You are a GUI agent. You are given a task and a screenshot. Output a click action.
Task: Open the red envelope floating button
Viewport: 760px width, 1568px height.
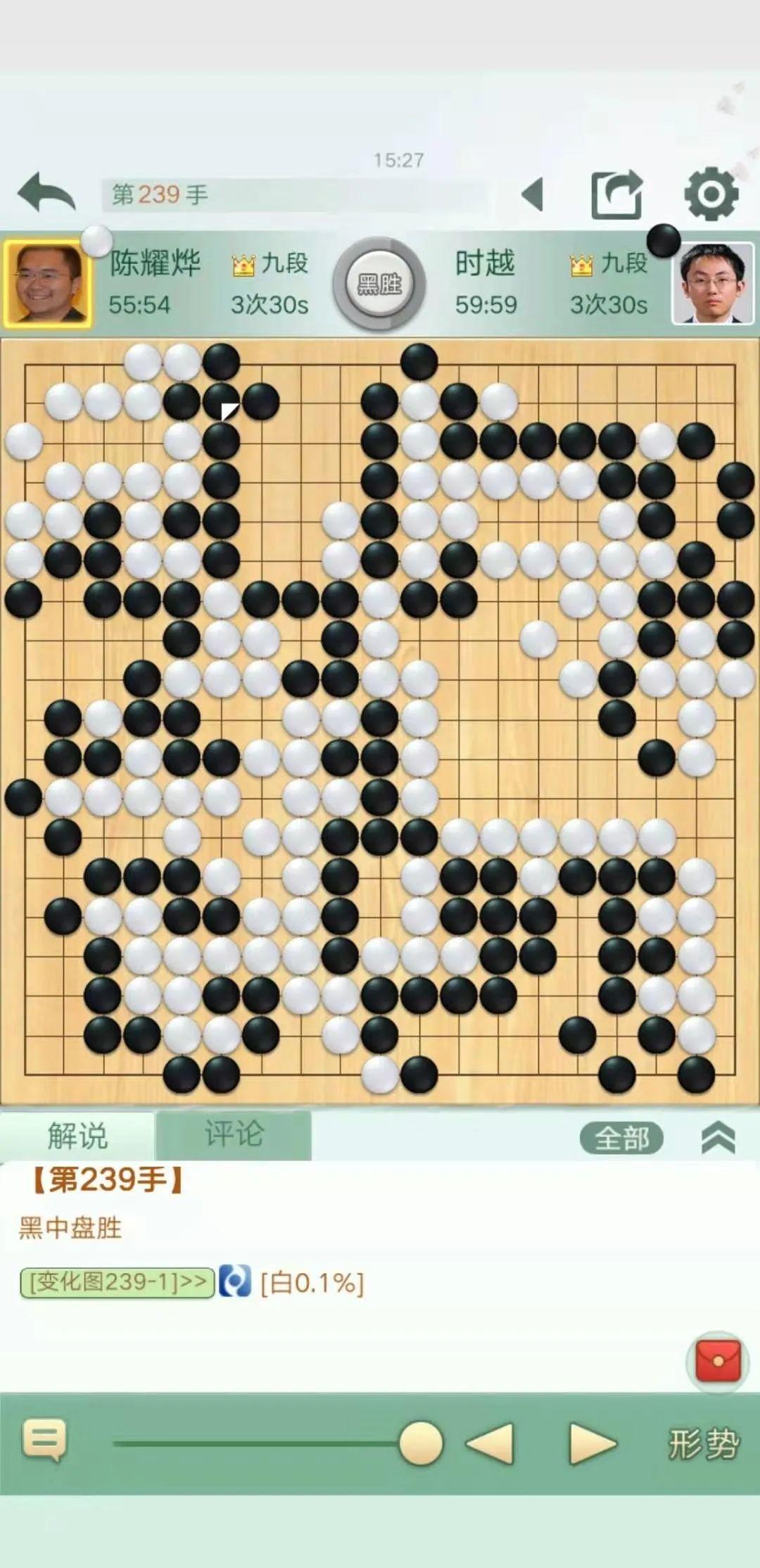point(718,1361)
